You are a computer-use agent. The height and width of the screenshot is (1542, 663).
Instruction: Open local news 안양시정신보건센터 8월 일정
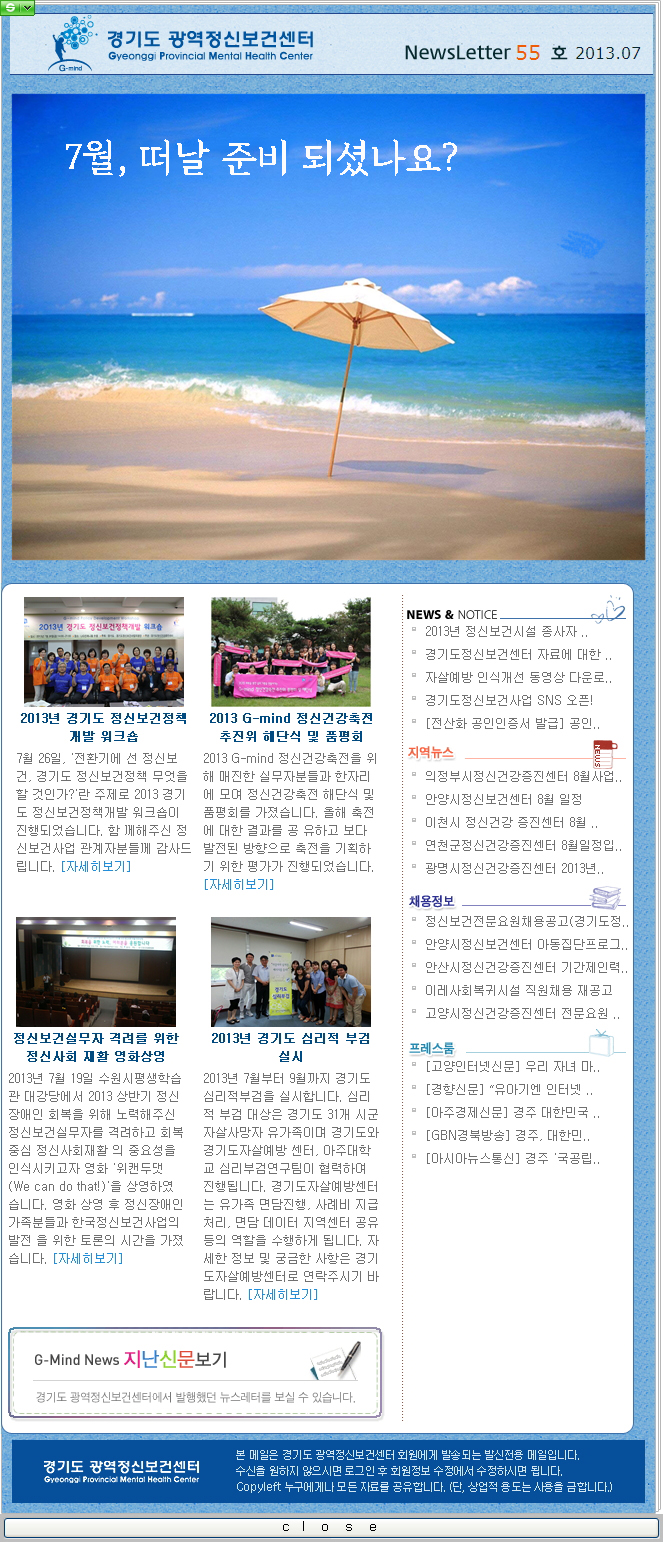click(x=502, y=799)
